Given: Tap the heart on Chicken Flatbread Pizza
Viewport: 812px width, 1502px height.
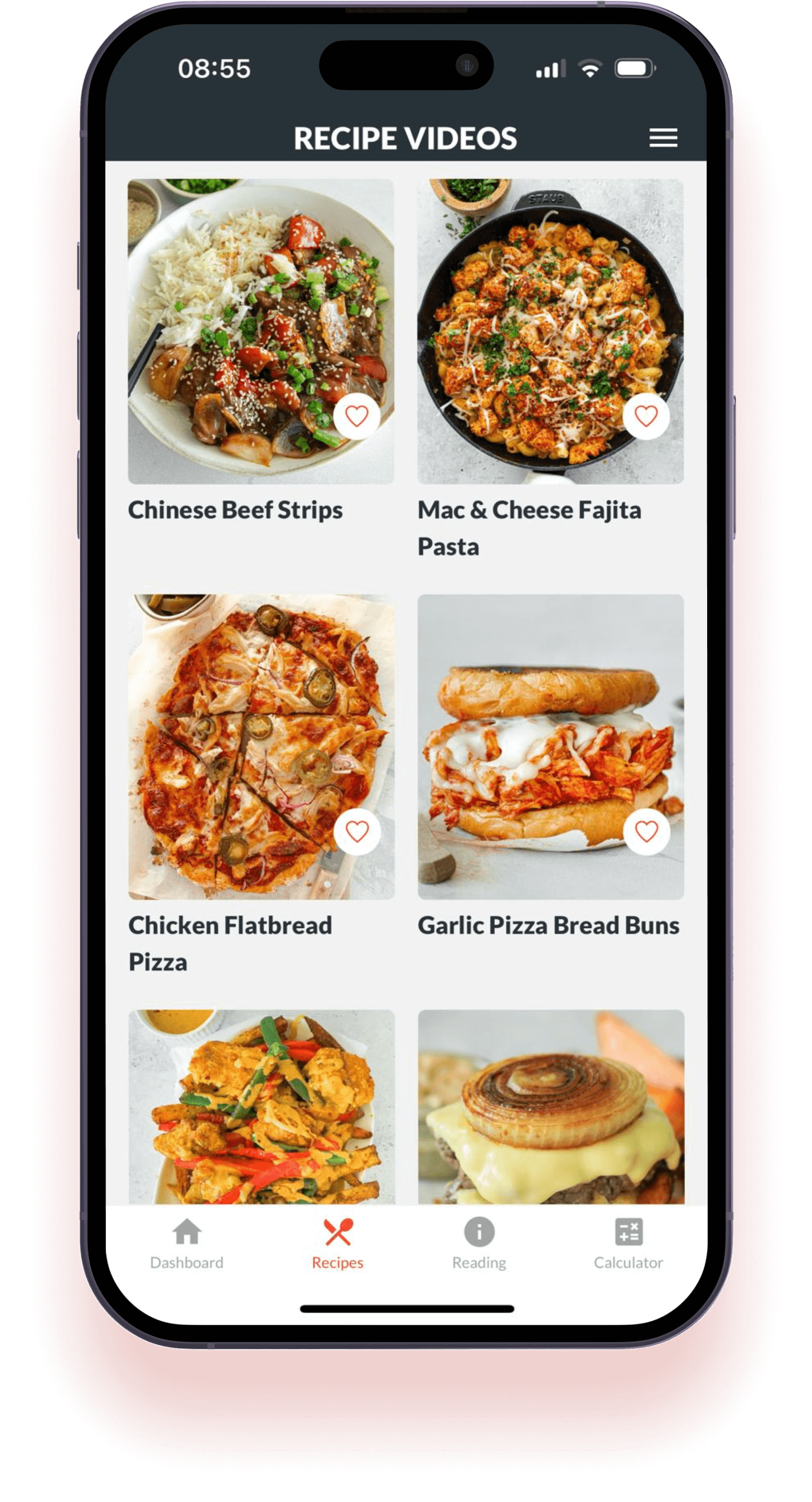Looking at the screenshot, I should point(357,832).
